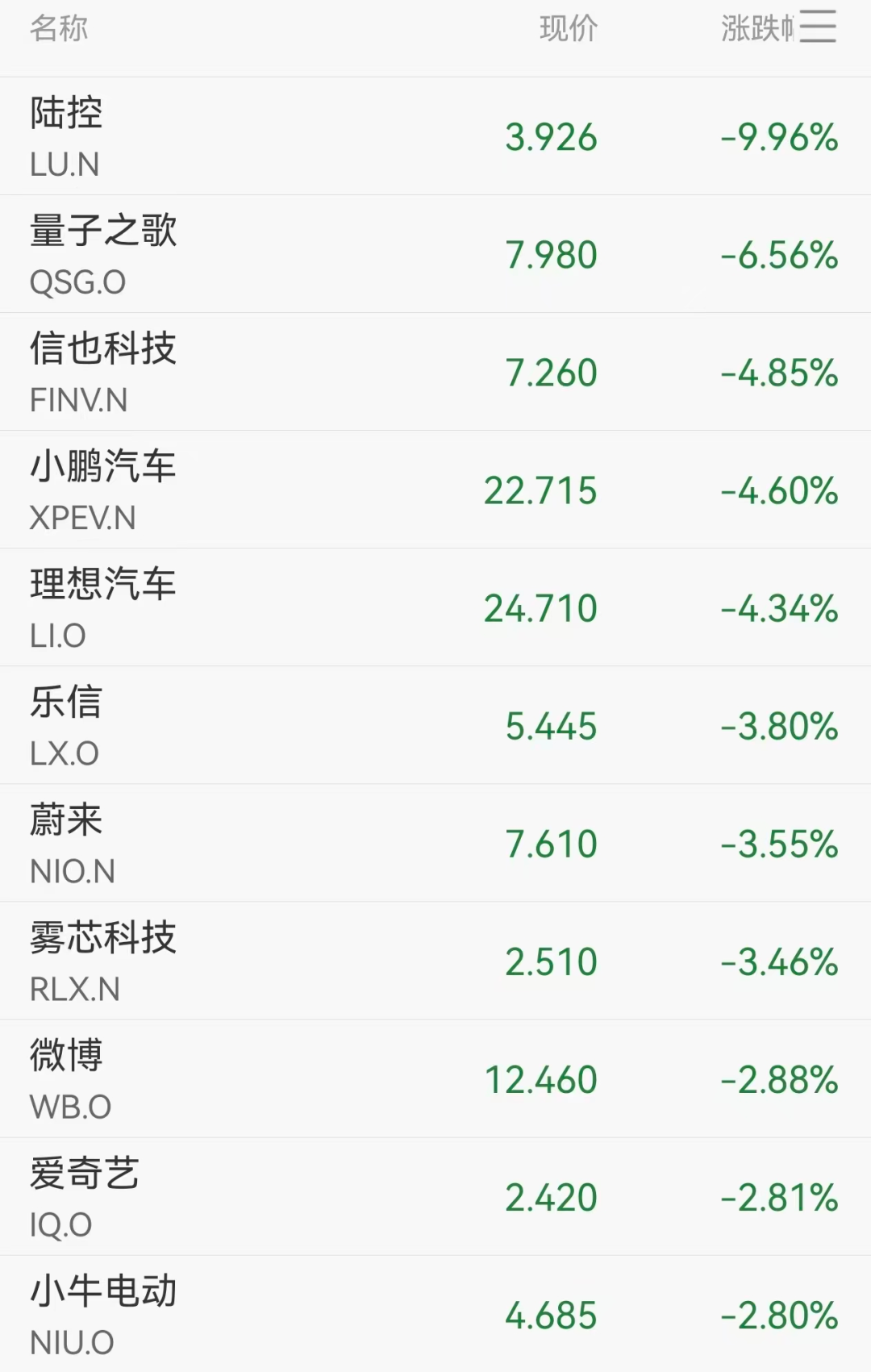View 微博 WB.O stock details

click(435, 1078)
